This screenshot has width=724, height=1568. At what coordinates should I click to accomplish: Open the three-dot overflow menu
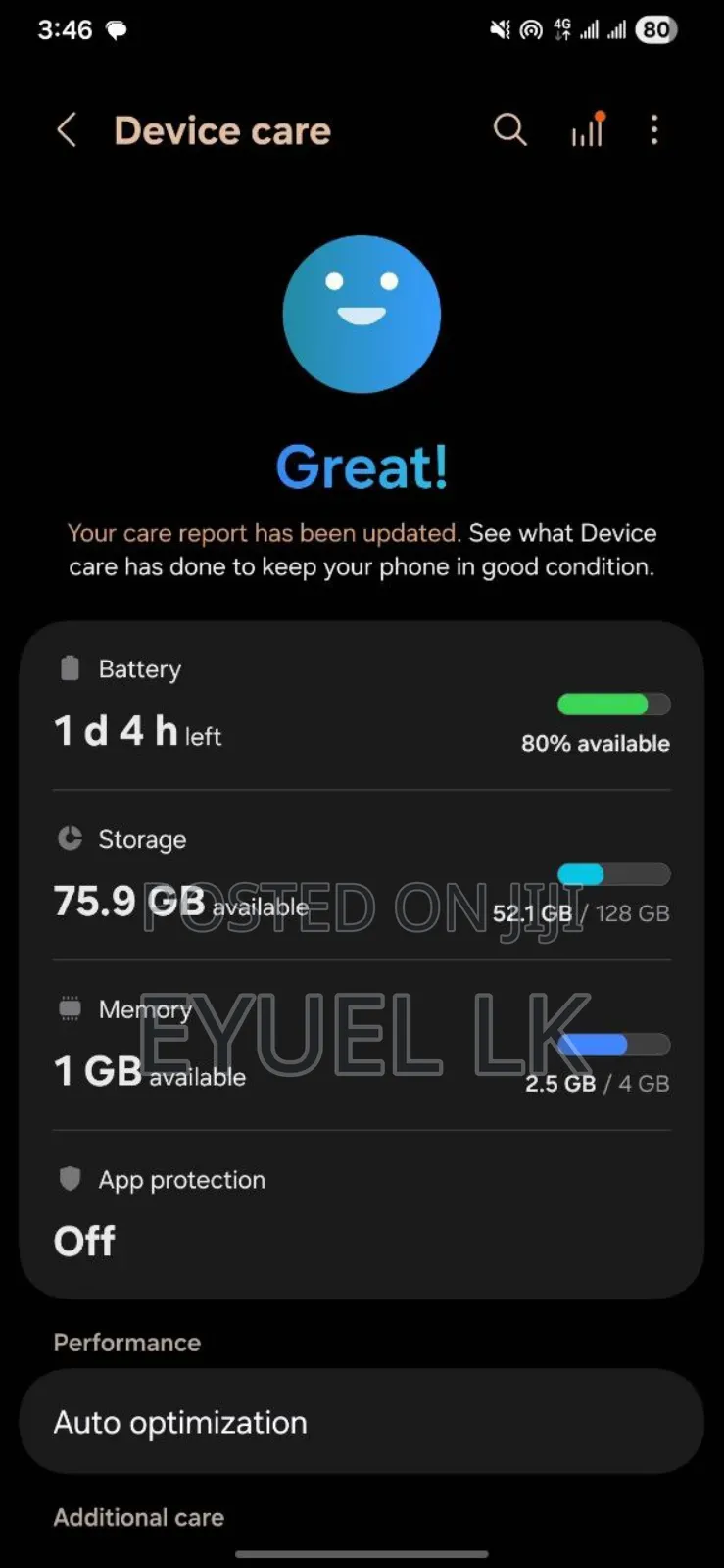point(653,129)
